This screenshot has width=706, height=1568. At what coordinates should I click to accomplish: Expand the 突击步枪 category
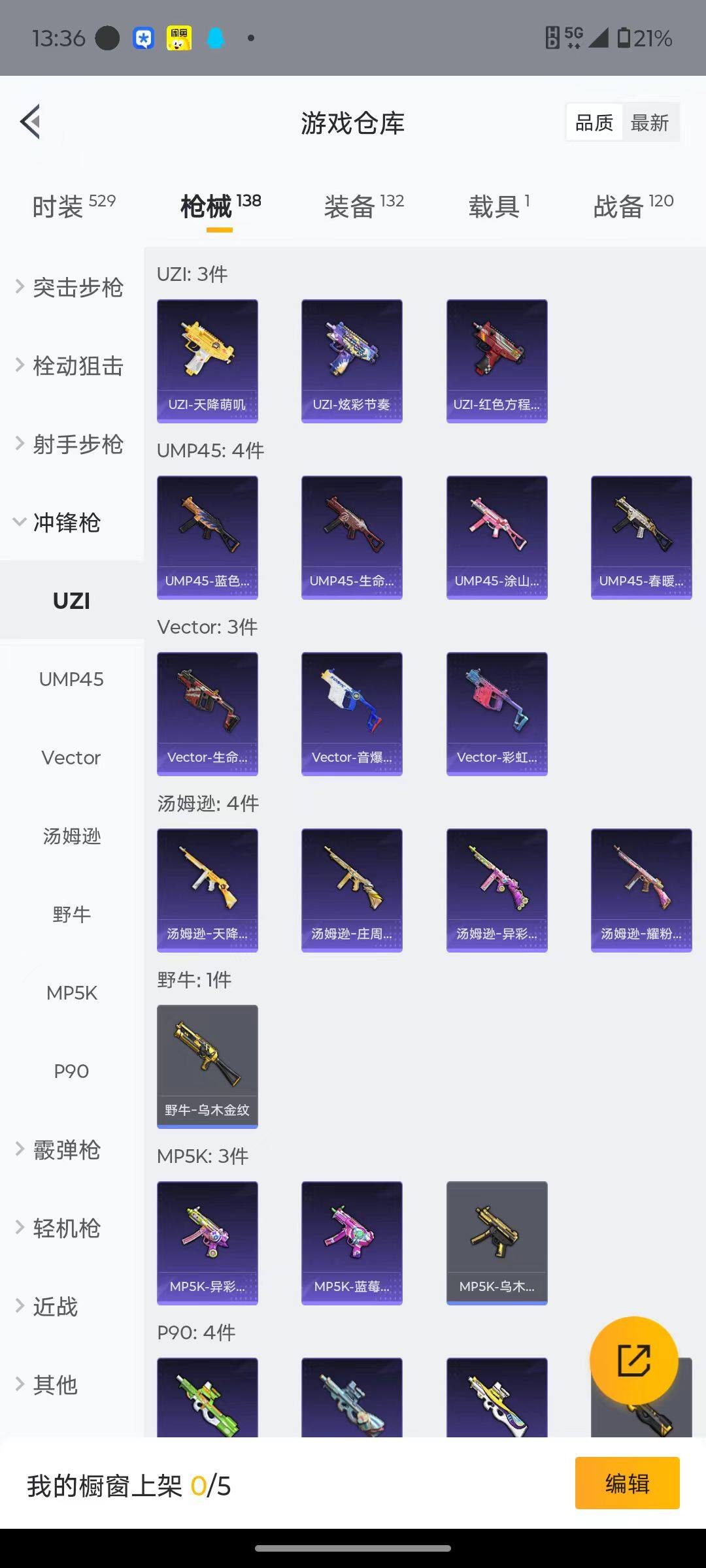[71, 287]
